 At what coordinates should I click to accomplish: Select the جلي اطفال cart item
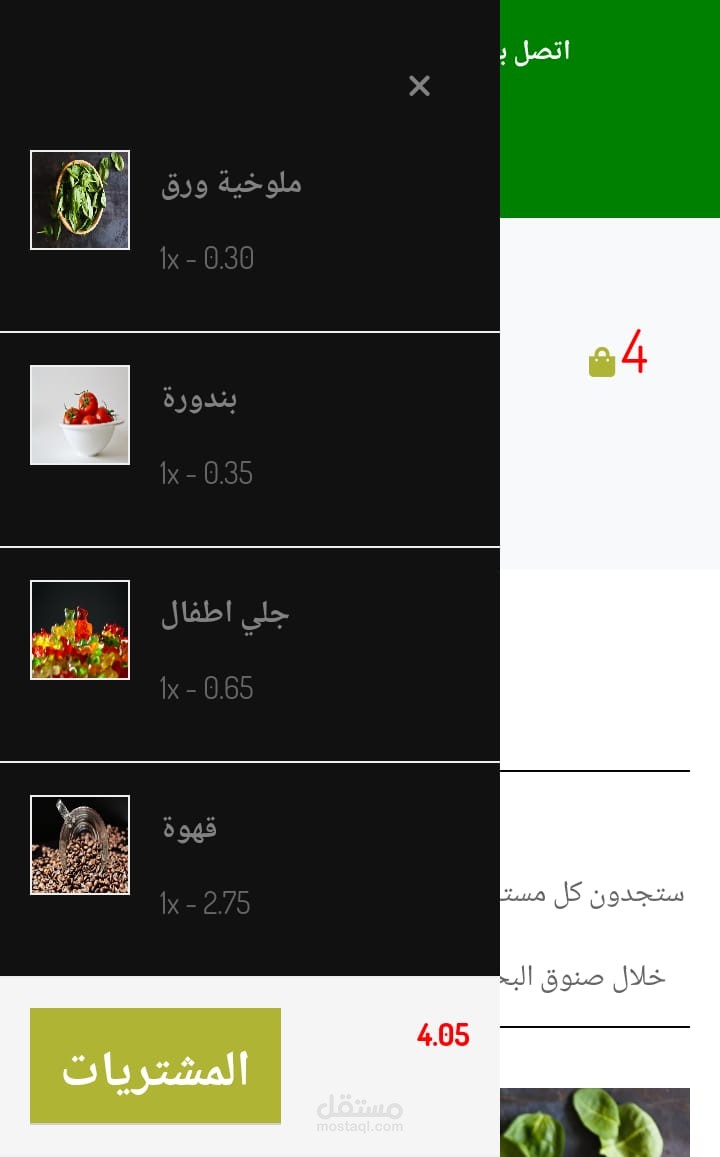(225, 614)
